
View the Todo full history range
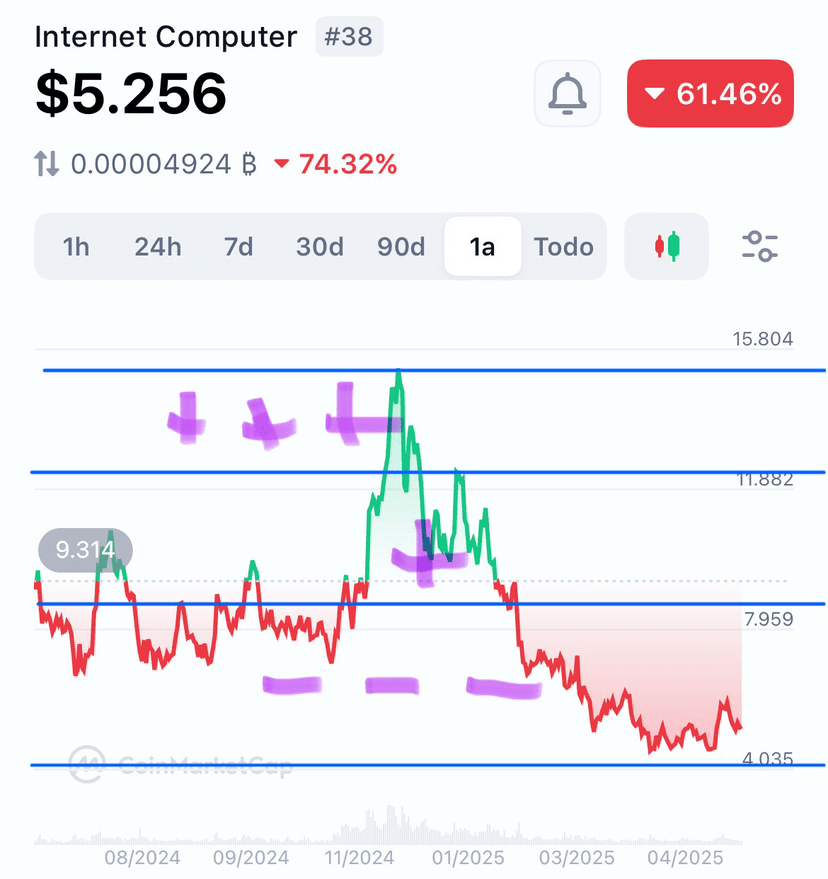point(564,247)
